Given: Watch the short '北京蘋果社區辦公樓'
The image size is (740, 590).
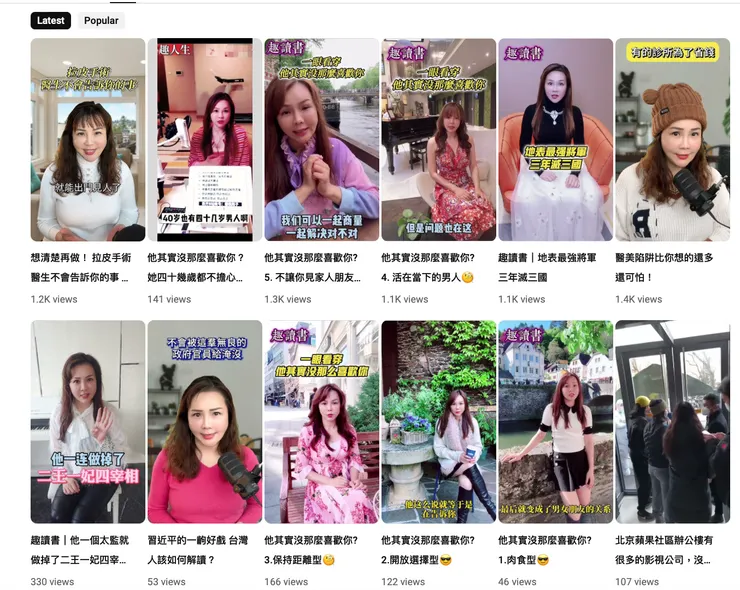Looking at the screenshot, I should (x=672, y=422).
